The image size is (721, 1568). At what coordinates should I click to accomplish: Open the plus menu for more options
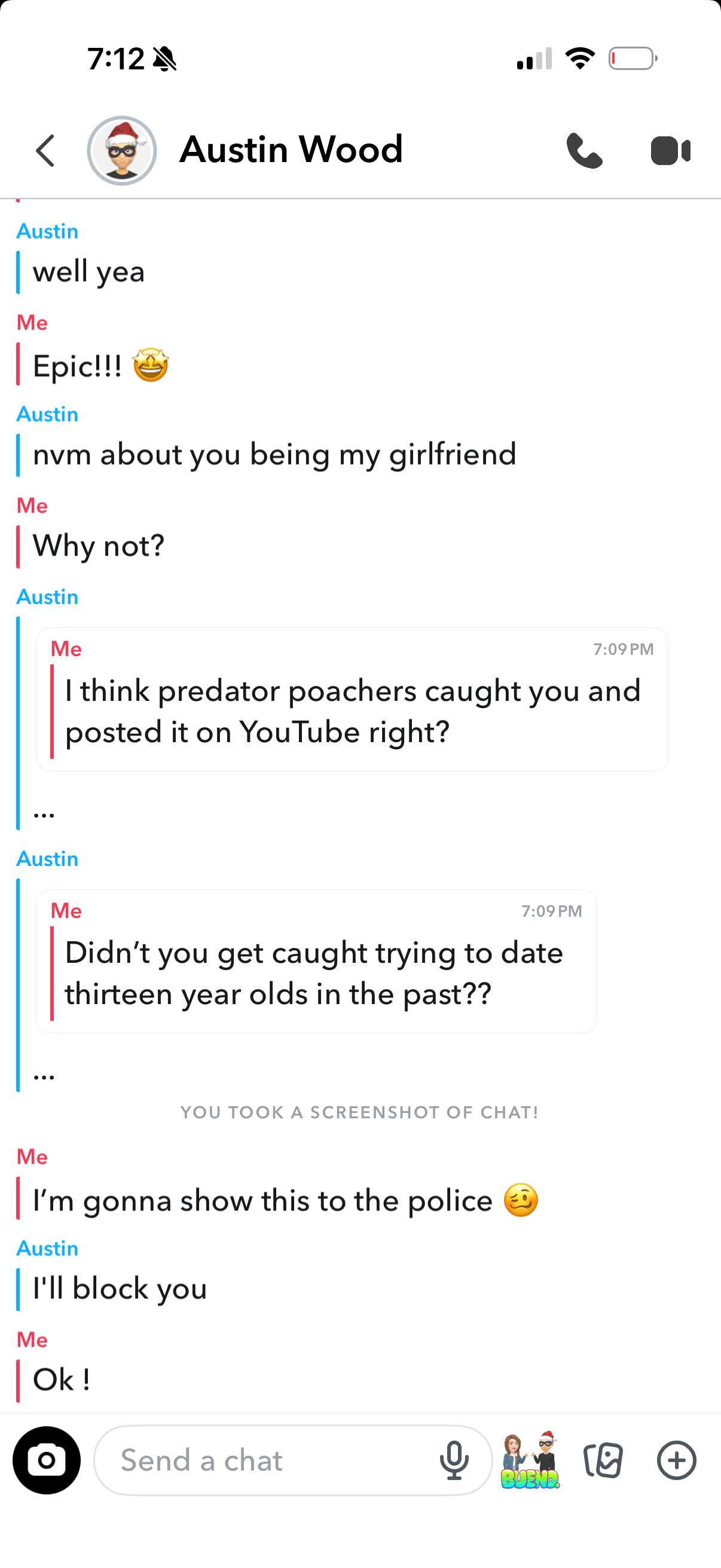click(x=677, y=1460)
